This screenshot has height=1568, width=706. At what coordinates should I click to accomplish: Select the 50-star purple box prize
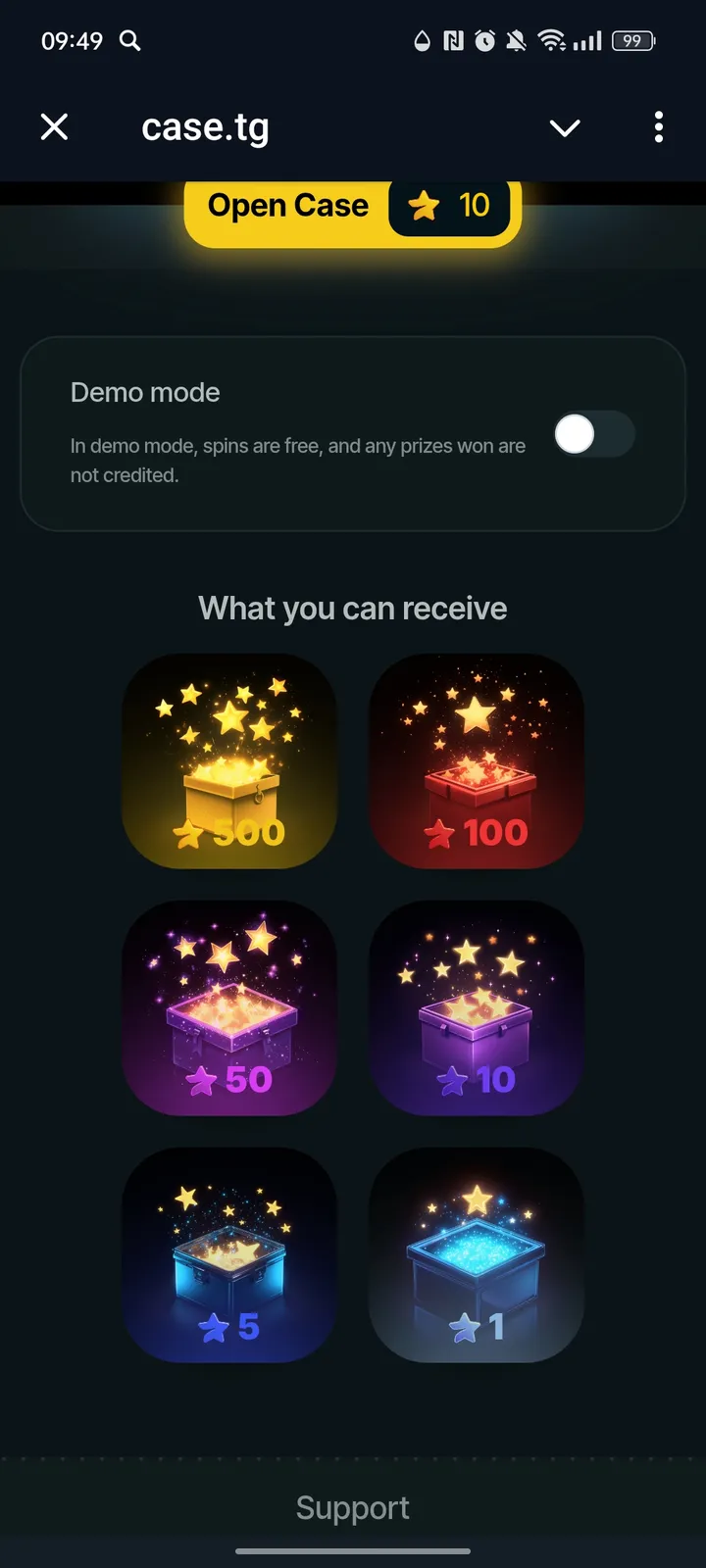228,1008
